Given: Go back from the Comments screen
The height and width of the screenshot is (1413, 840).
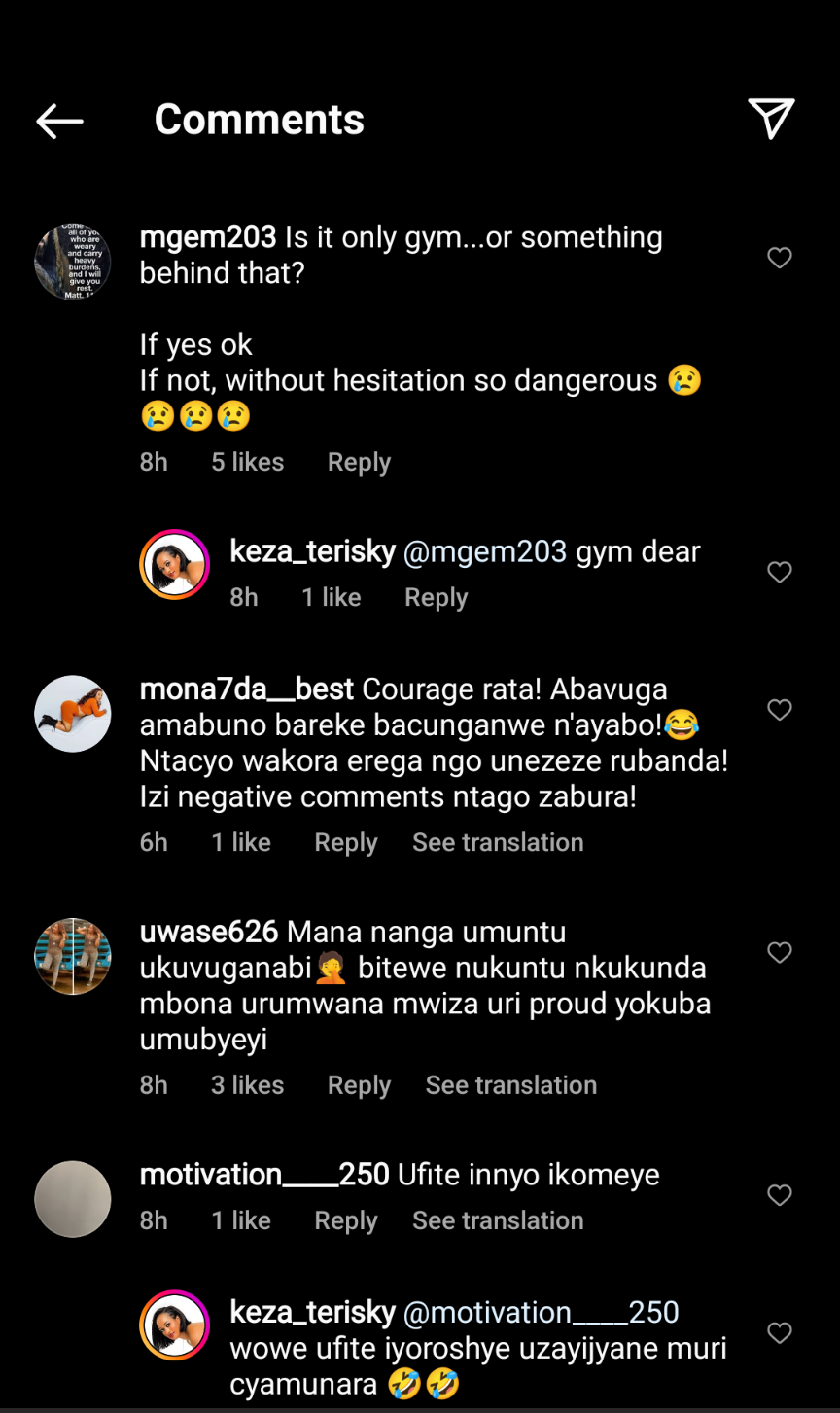Looking at the screenshot, I should pos(59,121).
